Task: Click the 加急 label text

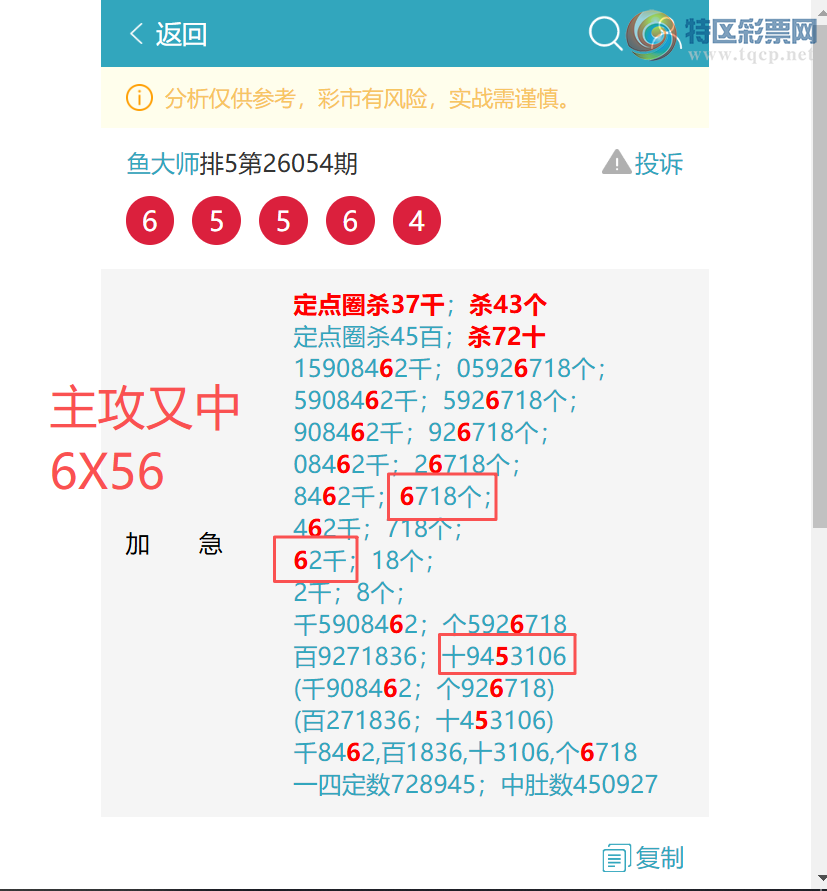Action: click(x=173, y=544)
